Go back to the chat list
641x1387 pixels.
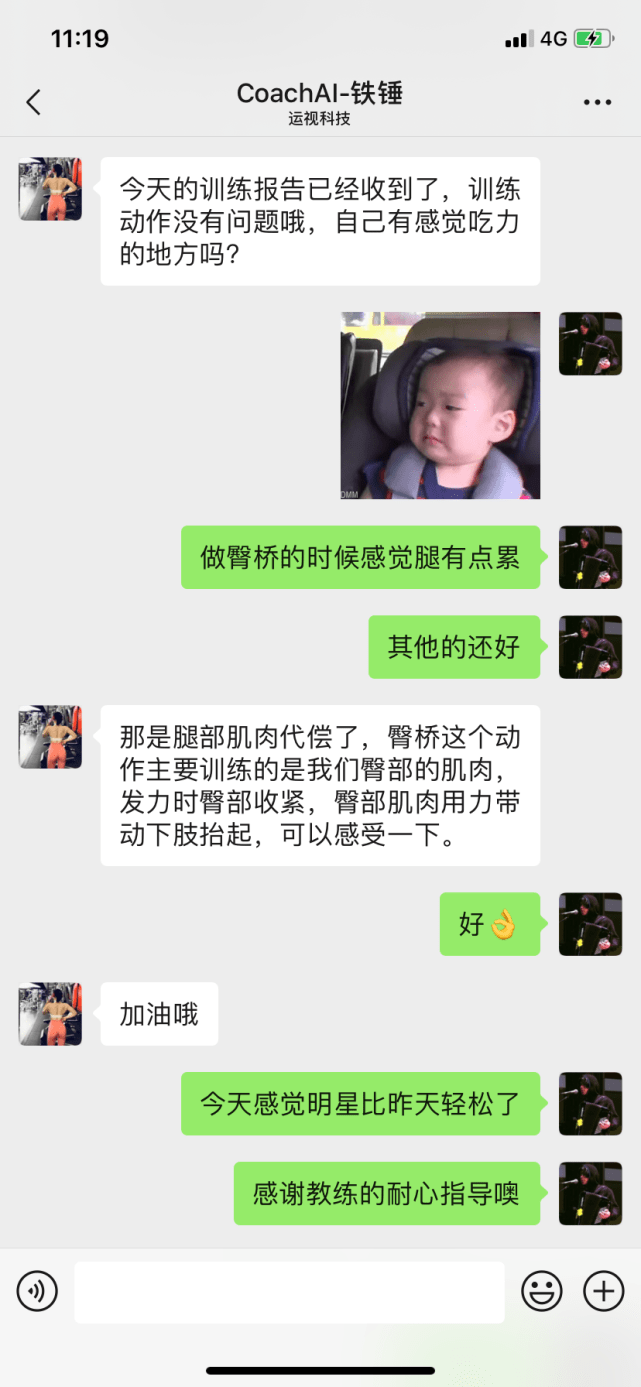34,102
